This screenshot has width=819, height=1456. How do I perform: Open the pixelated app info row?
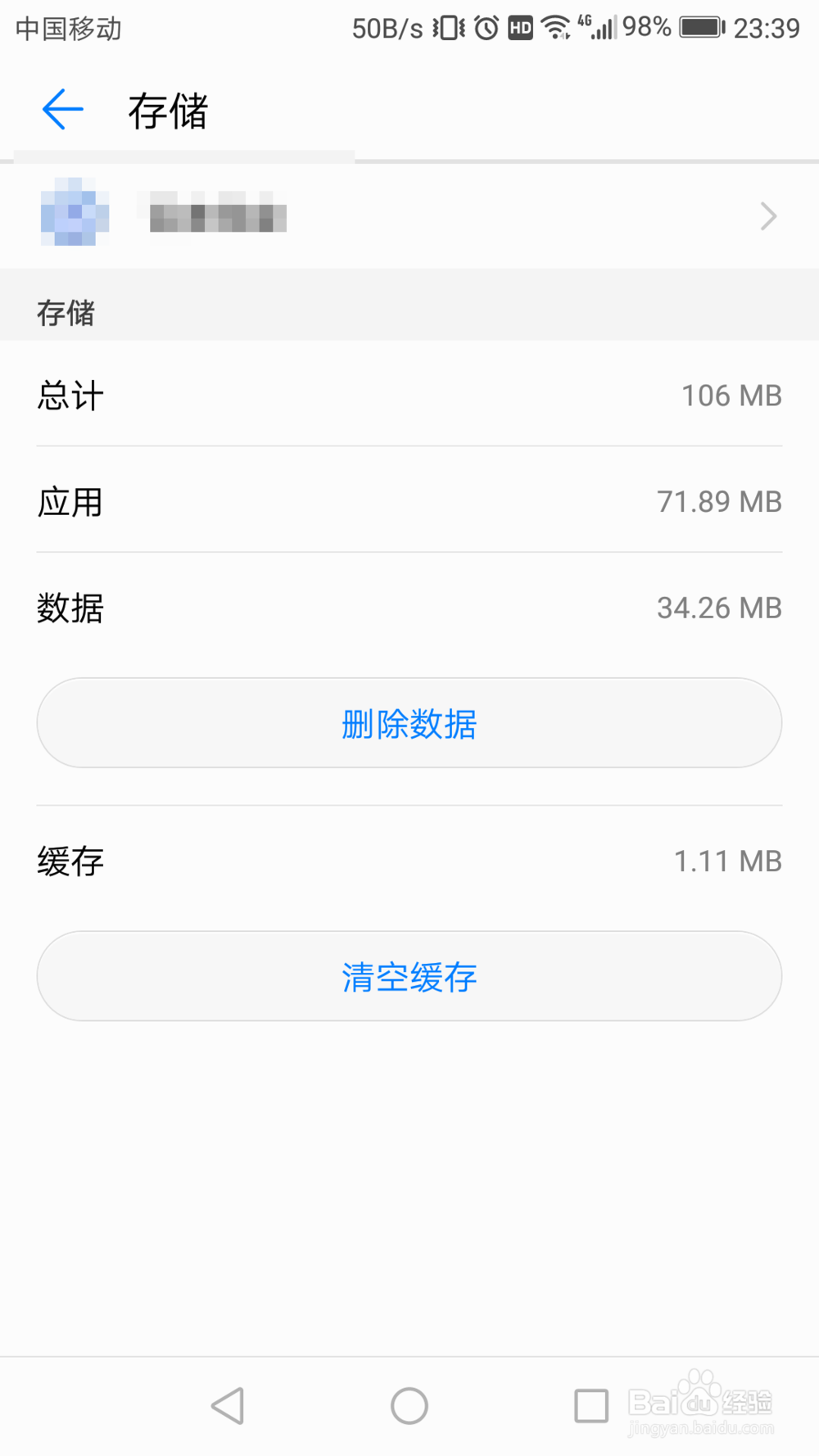[x=409, y=216]
